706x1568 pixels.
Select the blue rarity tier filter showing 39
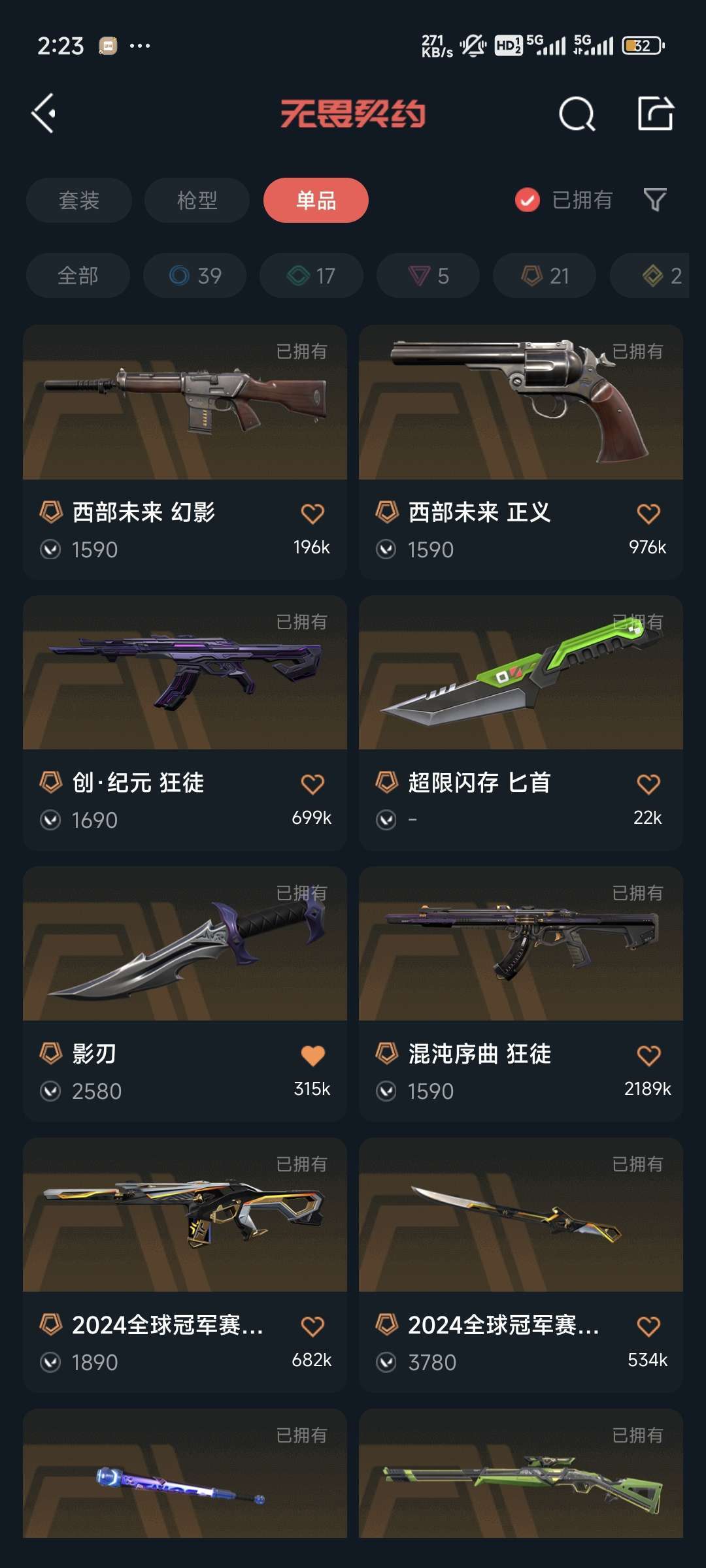(x=194, y=275)
